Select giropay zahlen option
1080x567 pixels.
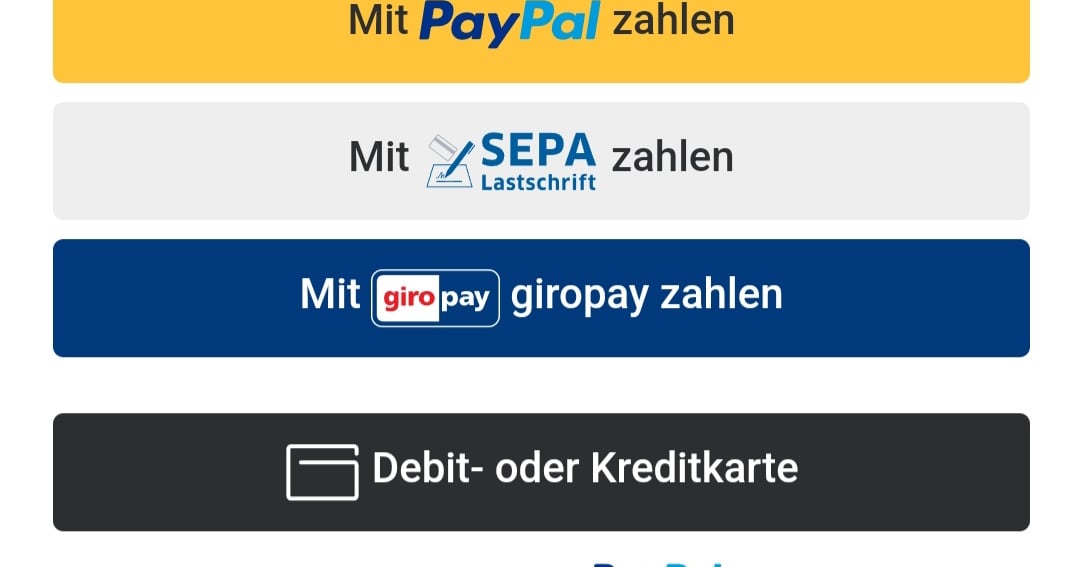540,297
